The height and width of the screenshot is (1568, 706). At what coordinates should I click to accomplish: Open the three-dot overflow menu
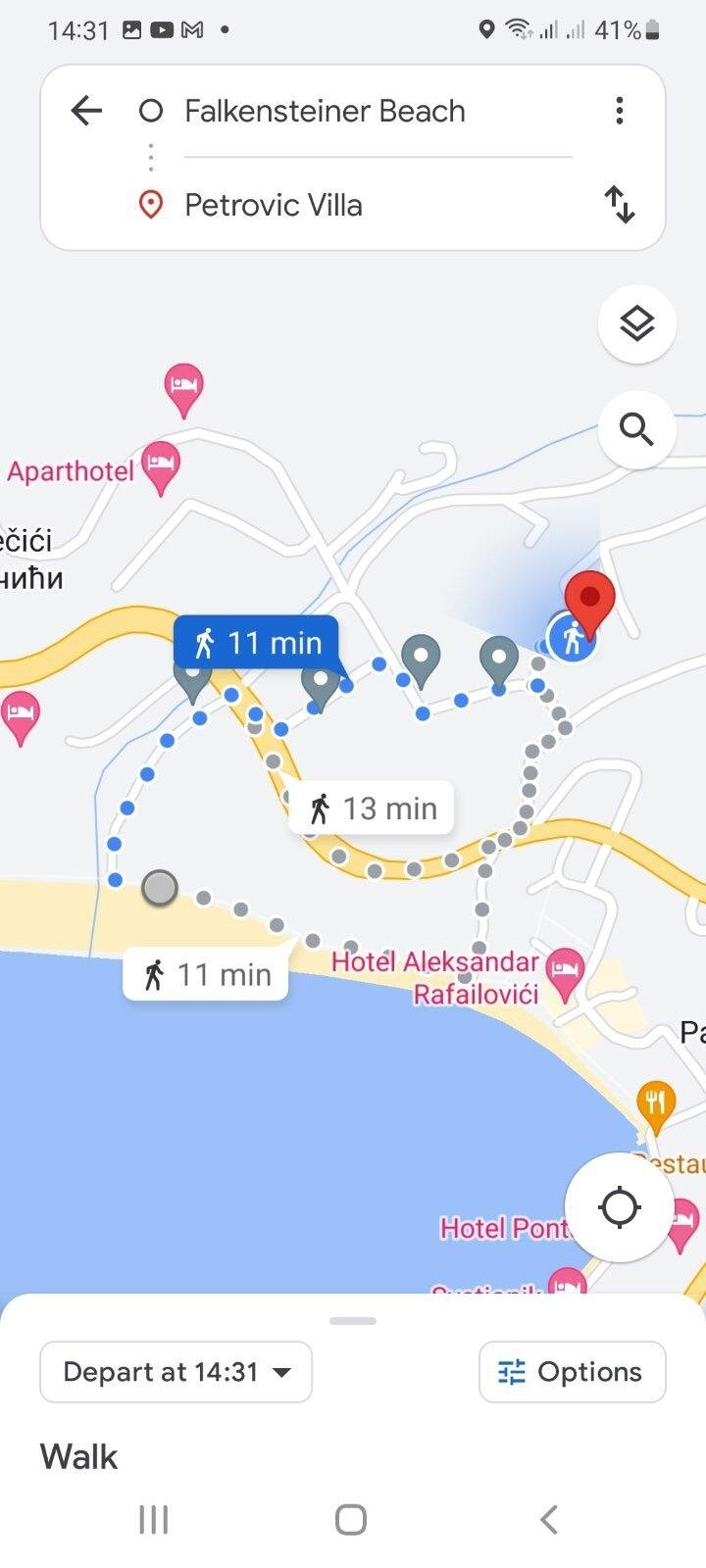pos(619,111)
